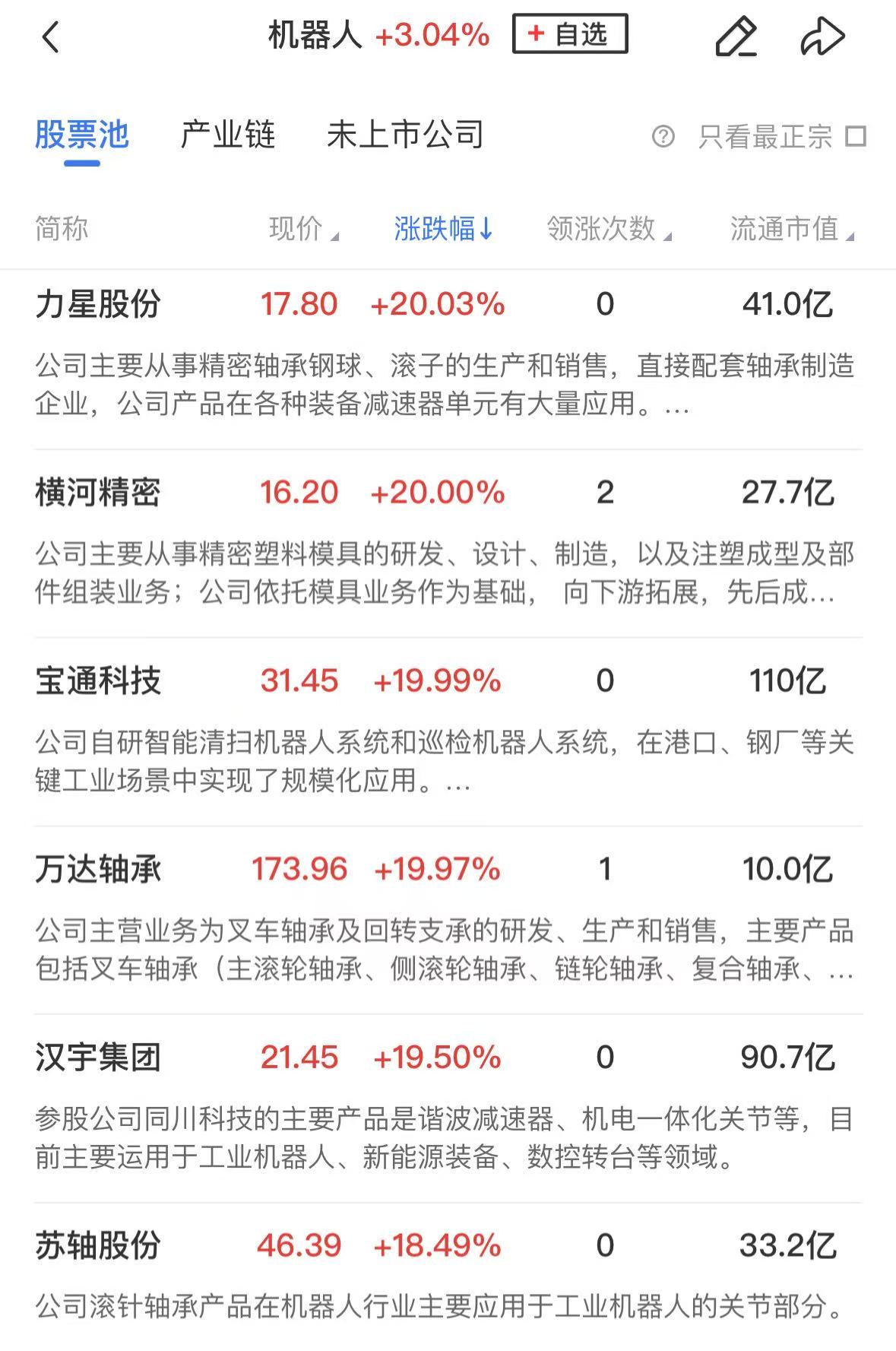Sort stocks by 领涨次数

(x=608, y=228)
